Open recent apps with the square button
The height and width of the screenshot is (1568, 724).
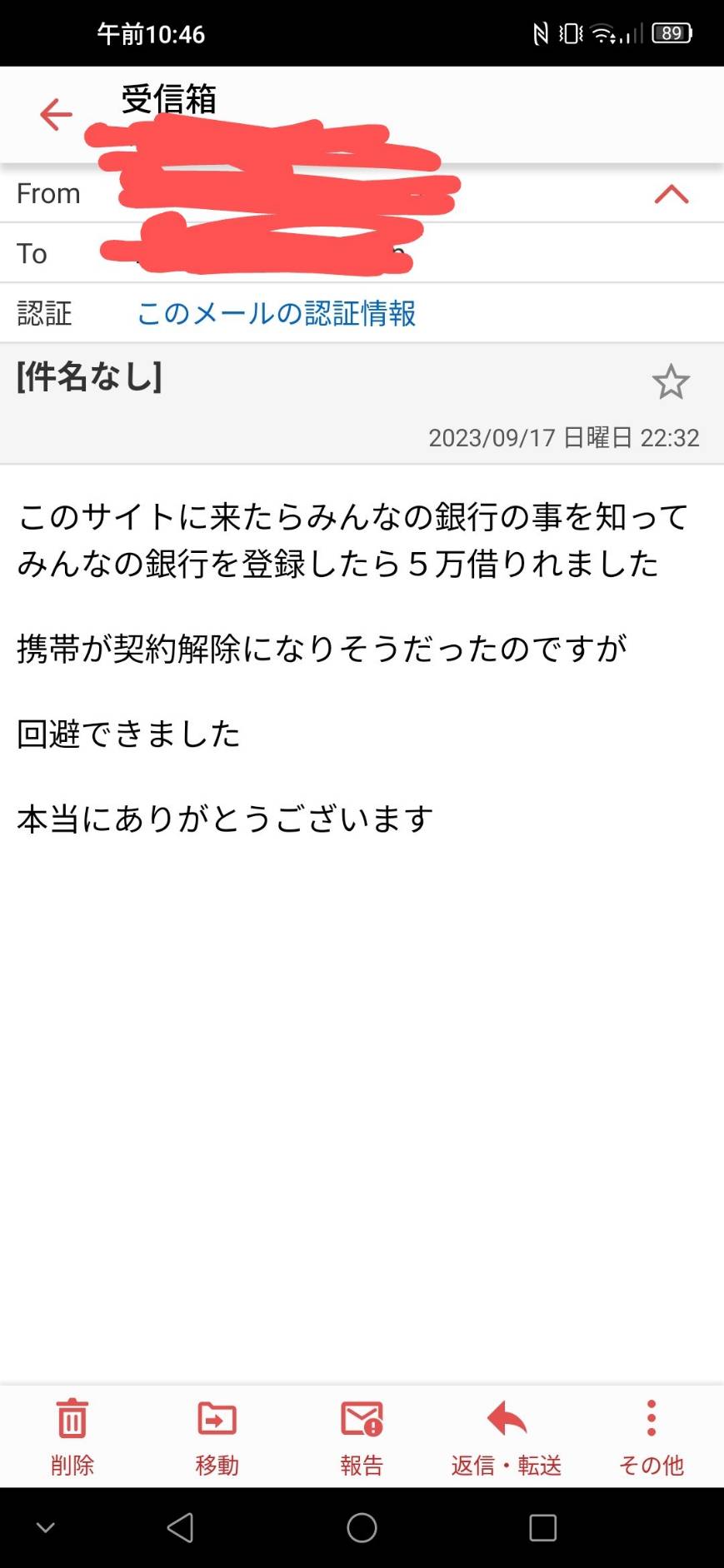tap(542, 1528)
